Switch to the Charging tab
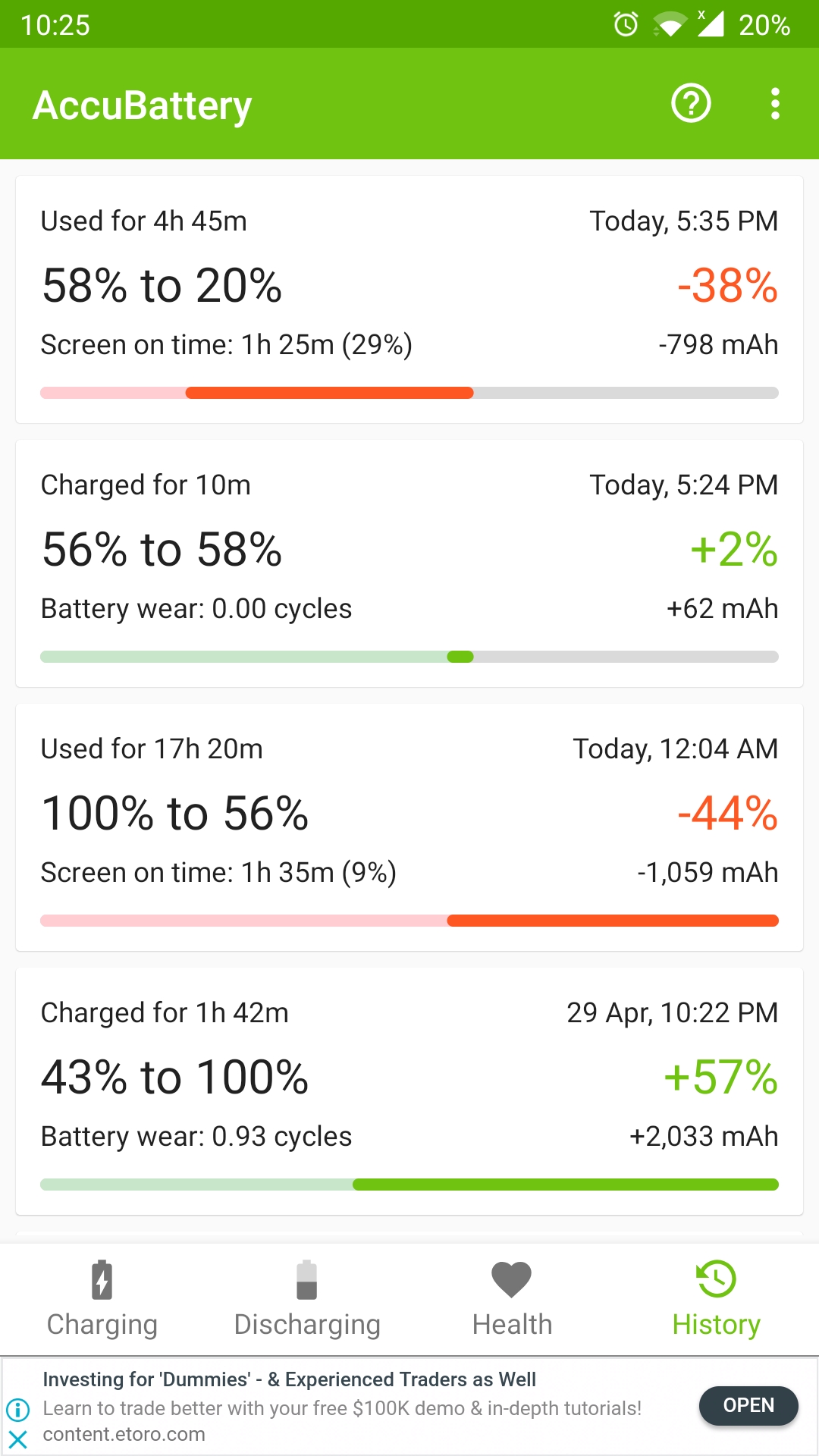 (x=102, y=1299)
